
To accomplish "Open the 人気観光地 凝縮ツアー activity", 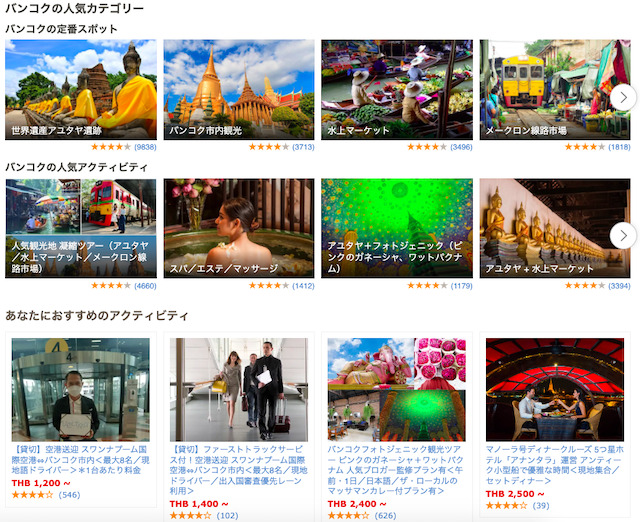I will pos(81,228).
